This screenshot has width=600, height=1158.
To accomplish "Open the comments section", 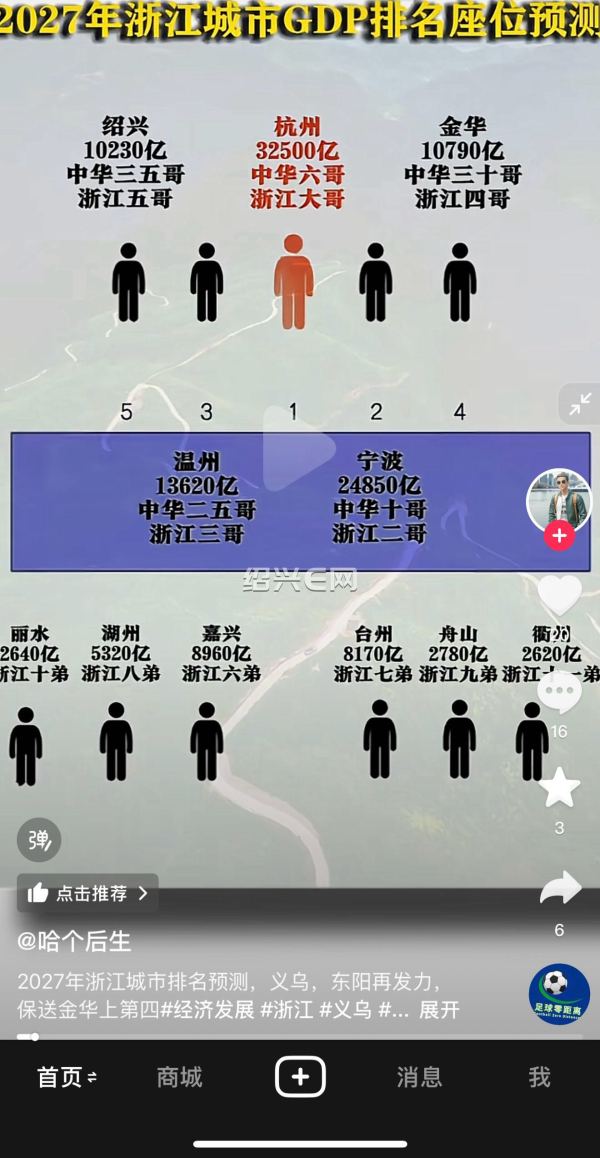I will point(559,693).
